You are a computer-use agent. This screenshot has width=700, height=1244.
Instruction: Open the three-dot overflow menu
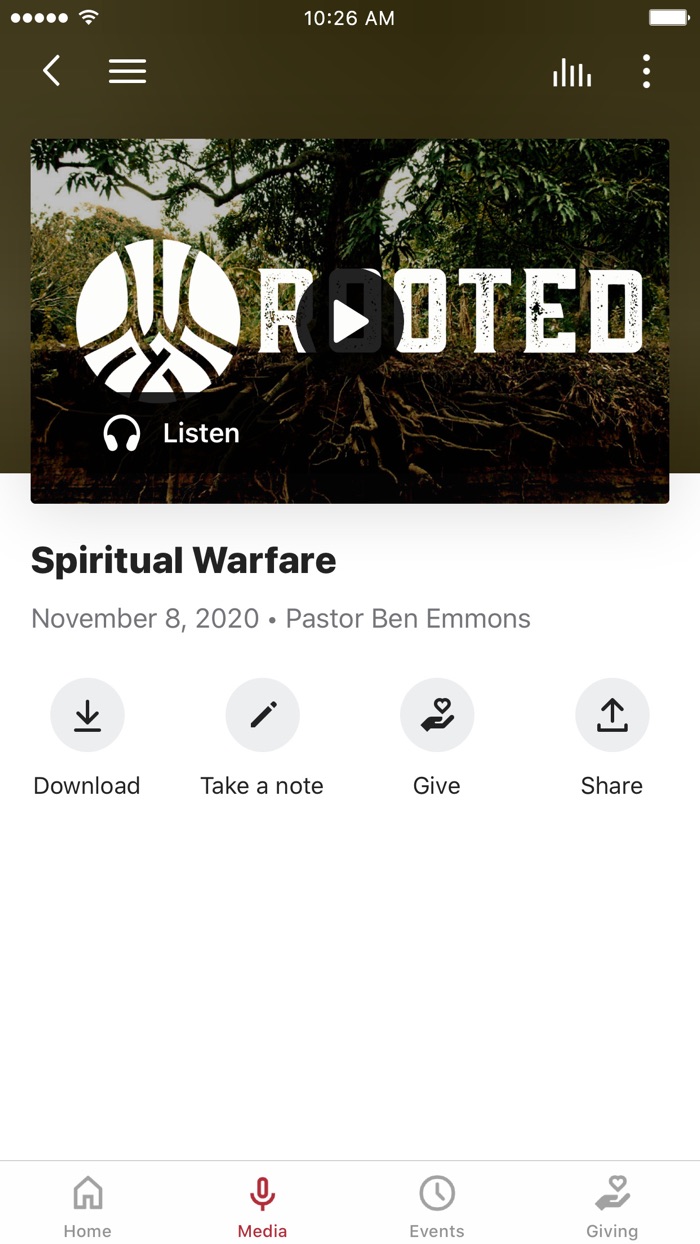pyautogui.click(x=646, y=71)
